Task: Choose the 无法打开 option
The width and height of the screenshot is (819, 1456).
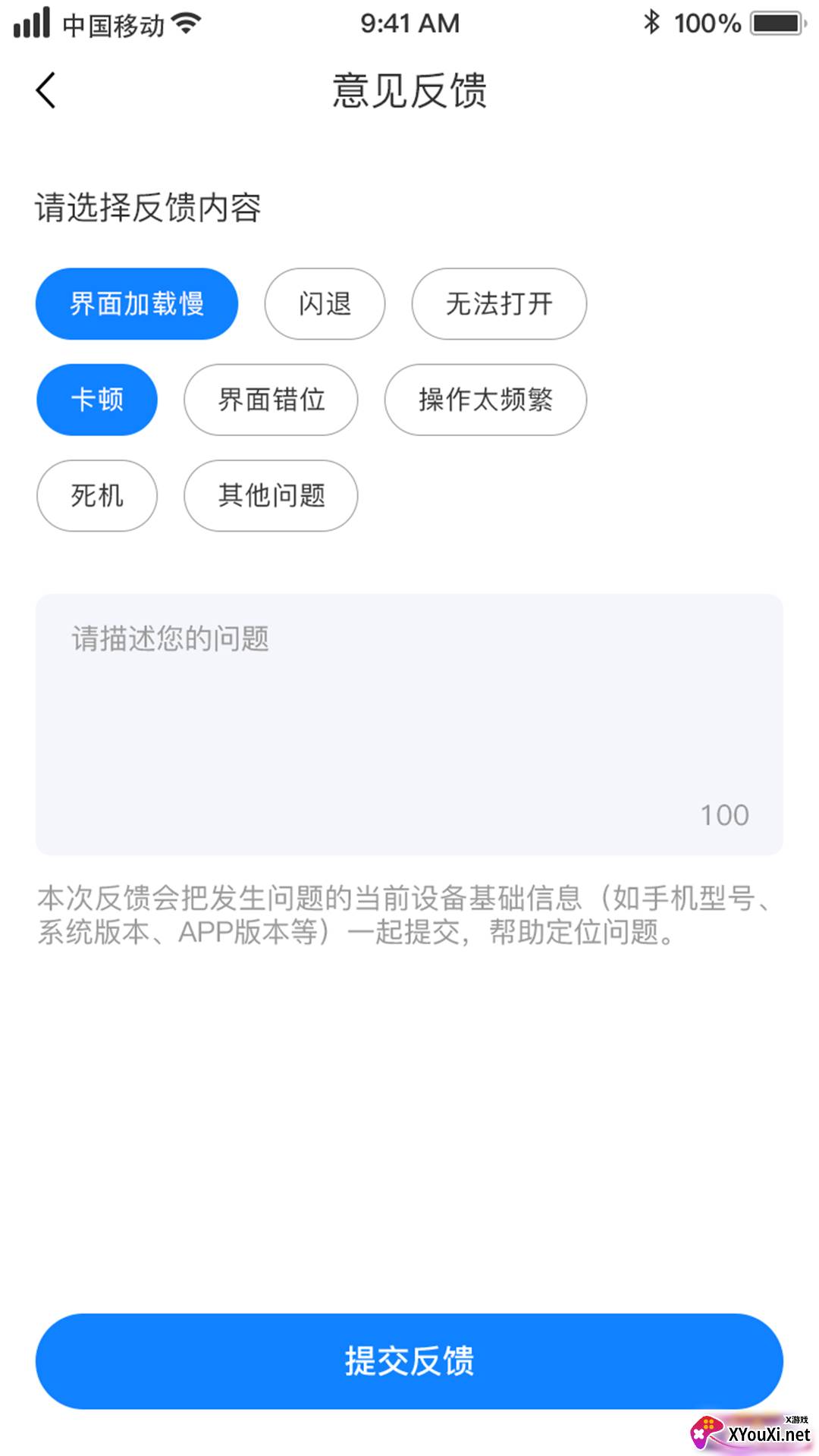Action: [x=499, y=304]
